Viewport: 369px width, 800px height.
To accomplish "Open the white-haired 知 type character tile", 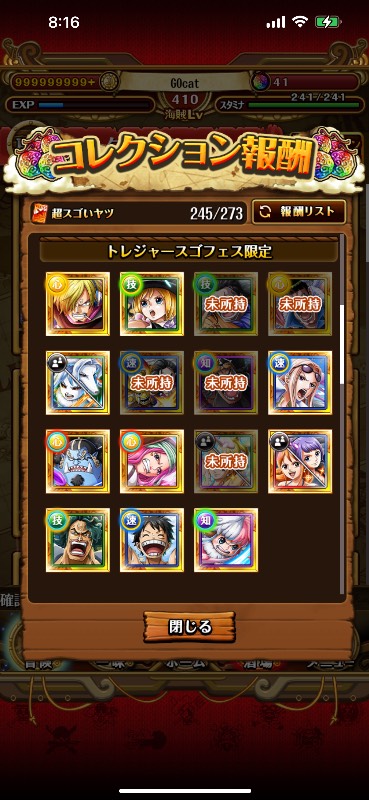I will (x=226, y=540).
